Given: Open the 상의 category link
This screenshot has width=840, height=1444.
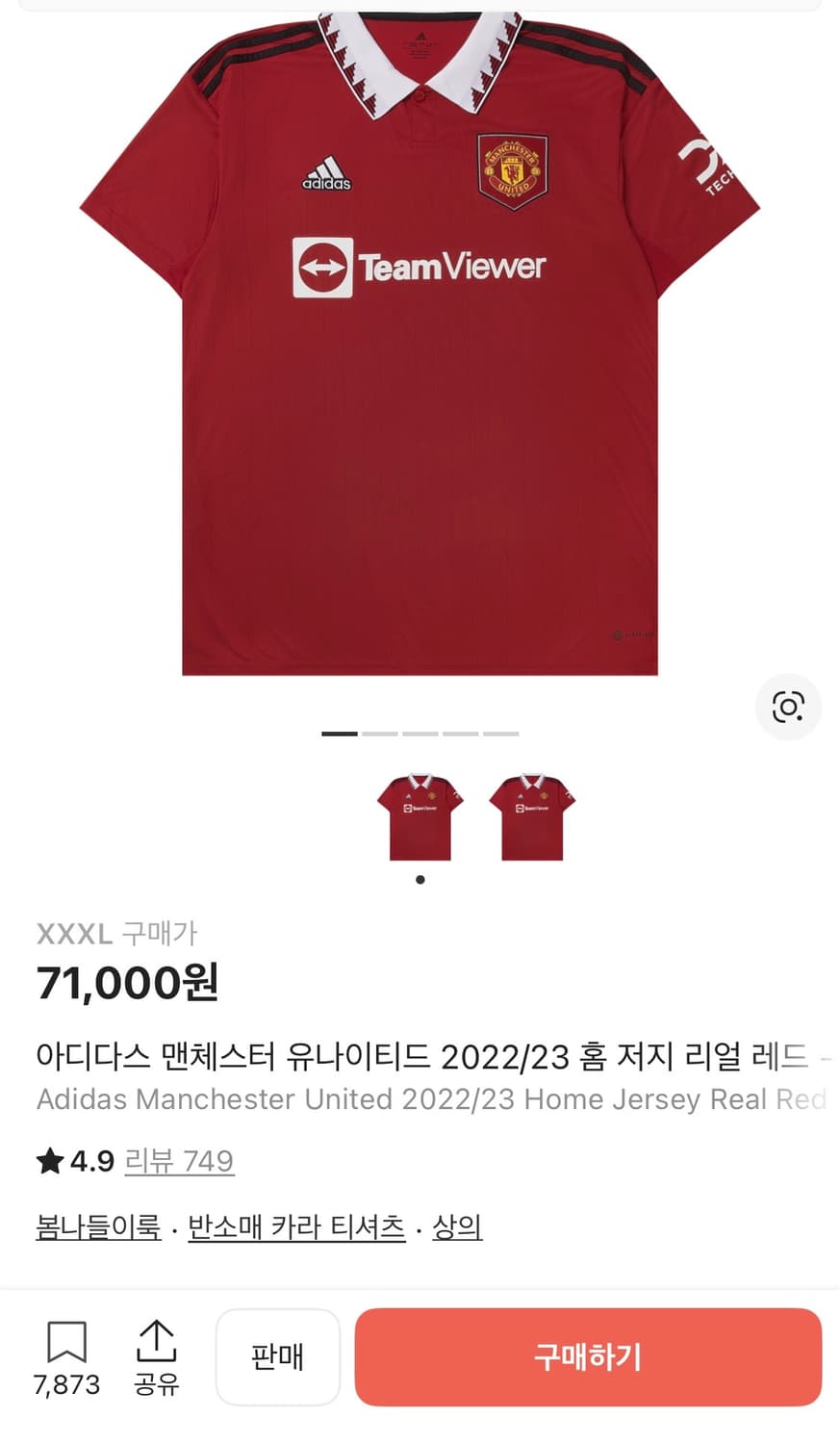Looking at the screenshot, I should point(458,1226).
